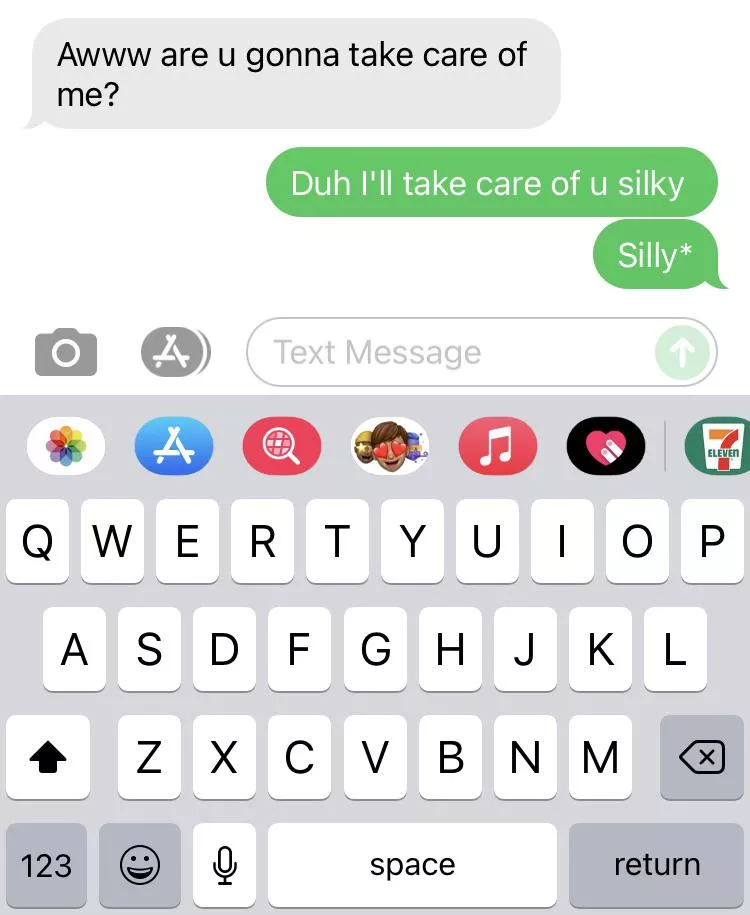
Task: Open the 7-Eleven iMessage app
Action: click(x=720, y=446)
